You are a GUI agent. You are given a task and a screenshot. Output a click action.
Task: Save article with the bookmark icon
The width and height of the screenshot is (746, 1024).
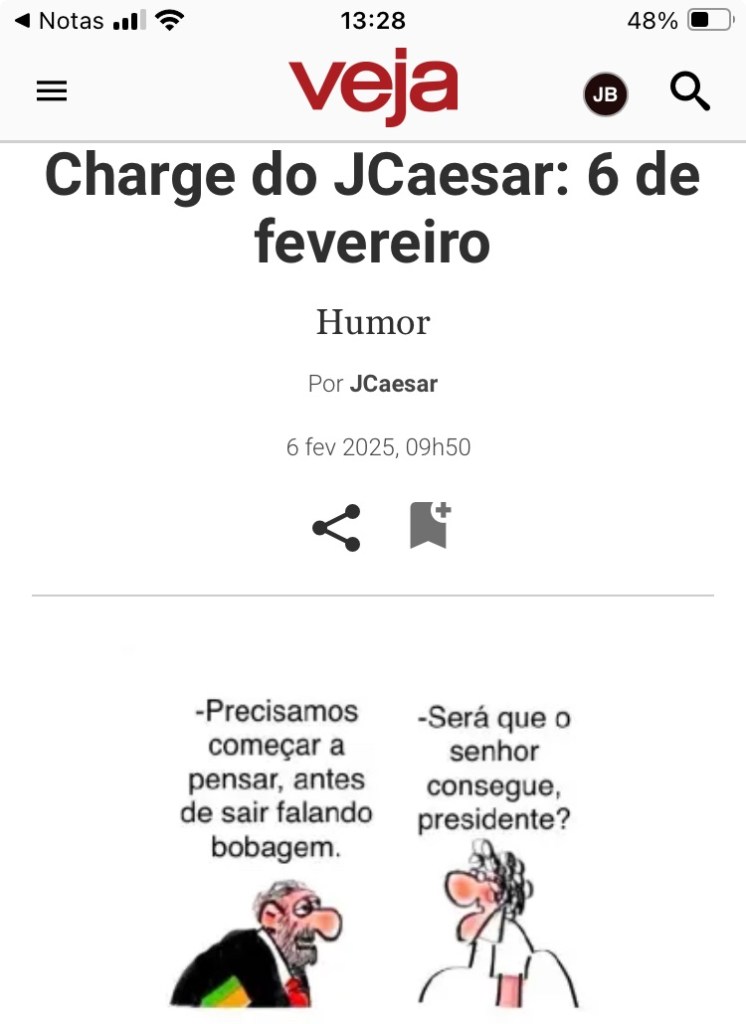click(430, 526)
